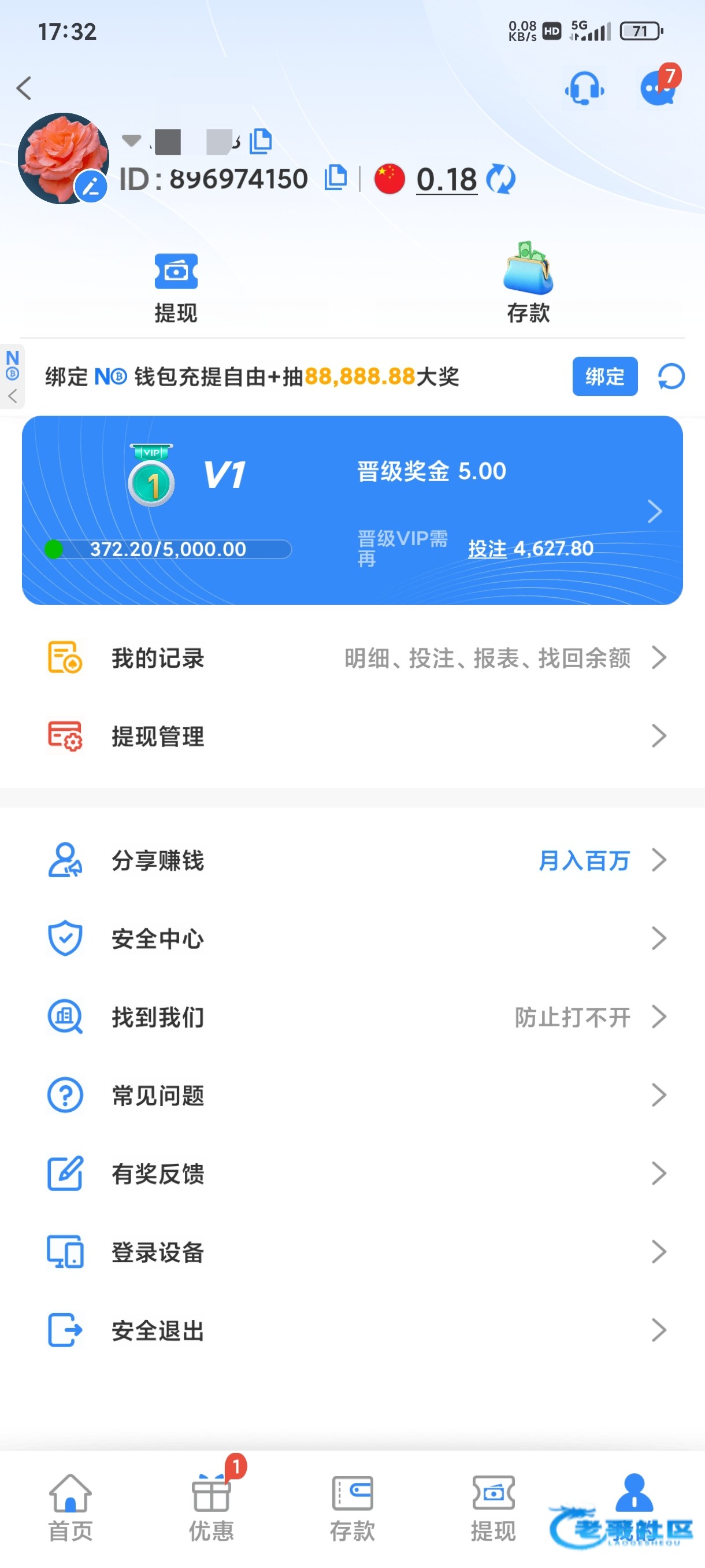Switch to the 优惠 tab
Viewport: 705px width, 1568px height.
[x=211, y=1507]
